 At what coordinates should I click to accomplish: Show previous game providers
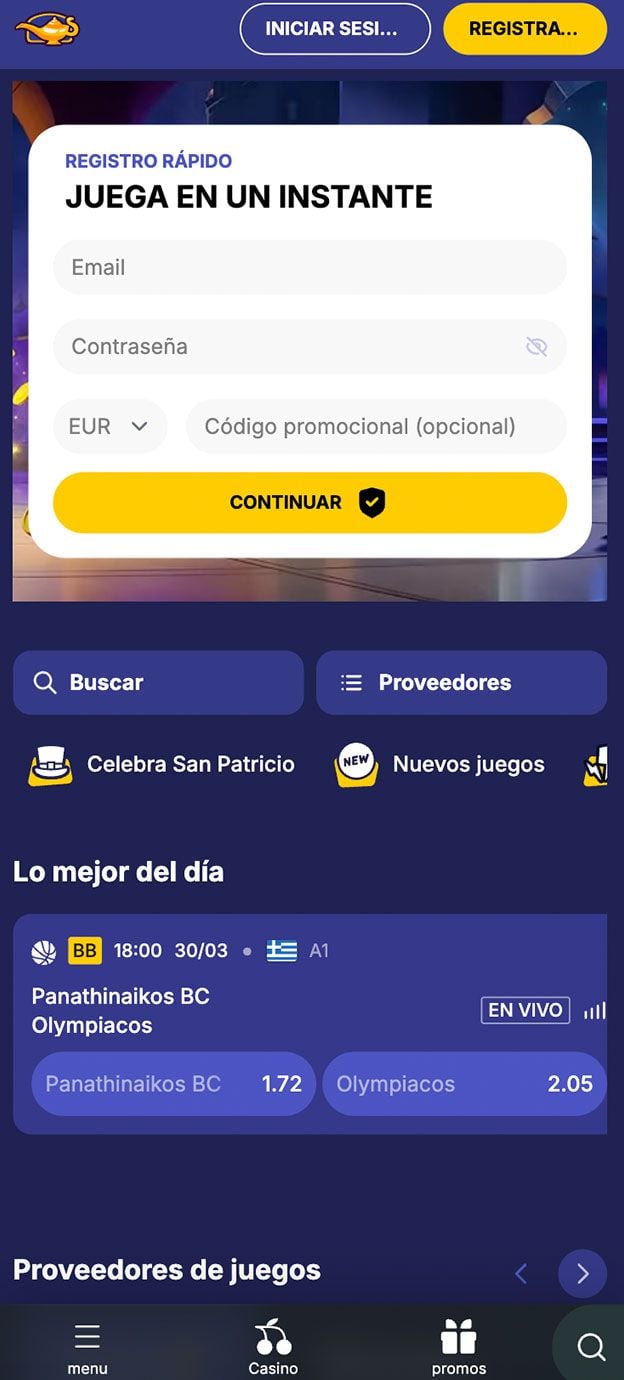pos(520,1273)
